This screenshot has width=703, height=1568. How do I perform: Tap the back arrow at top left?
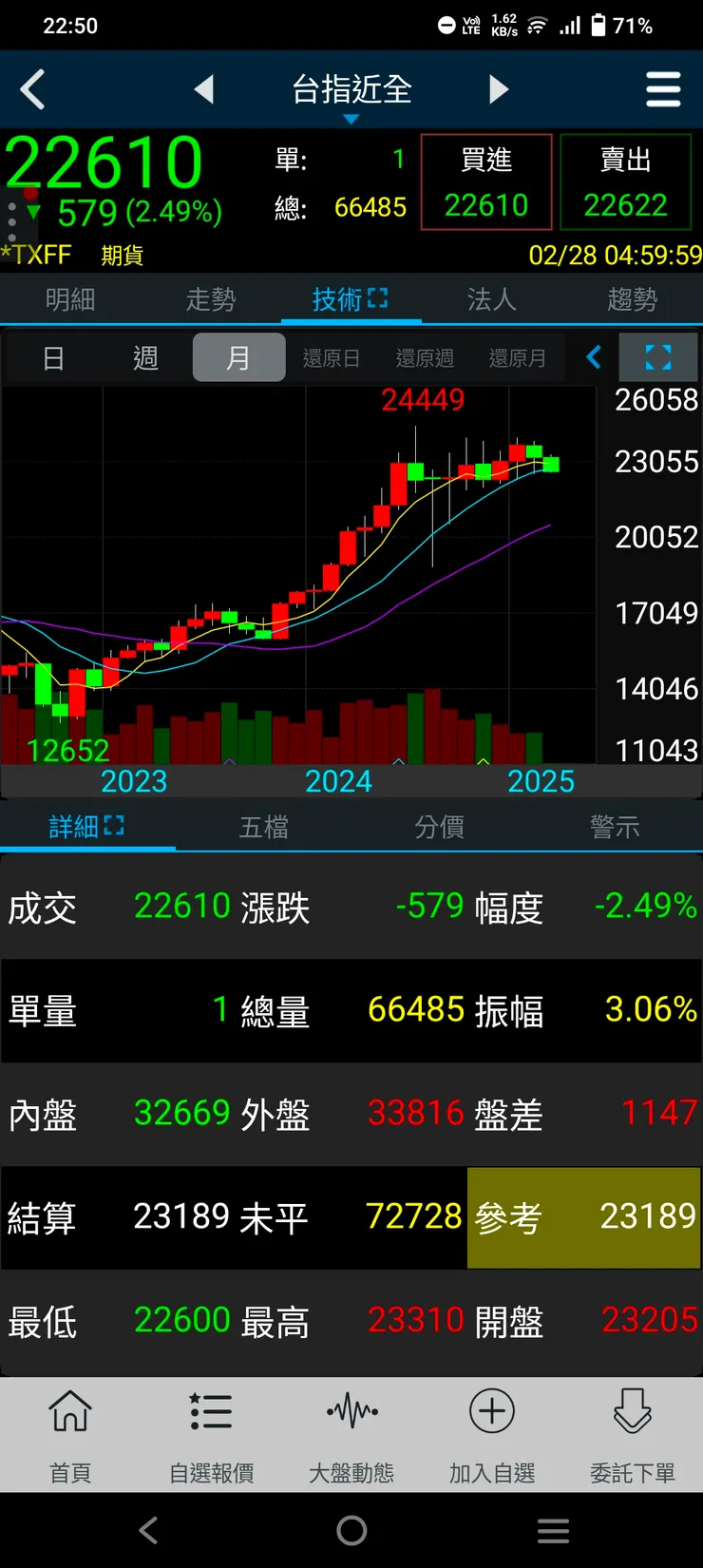tap(31, 89)
